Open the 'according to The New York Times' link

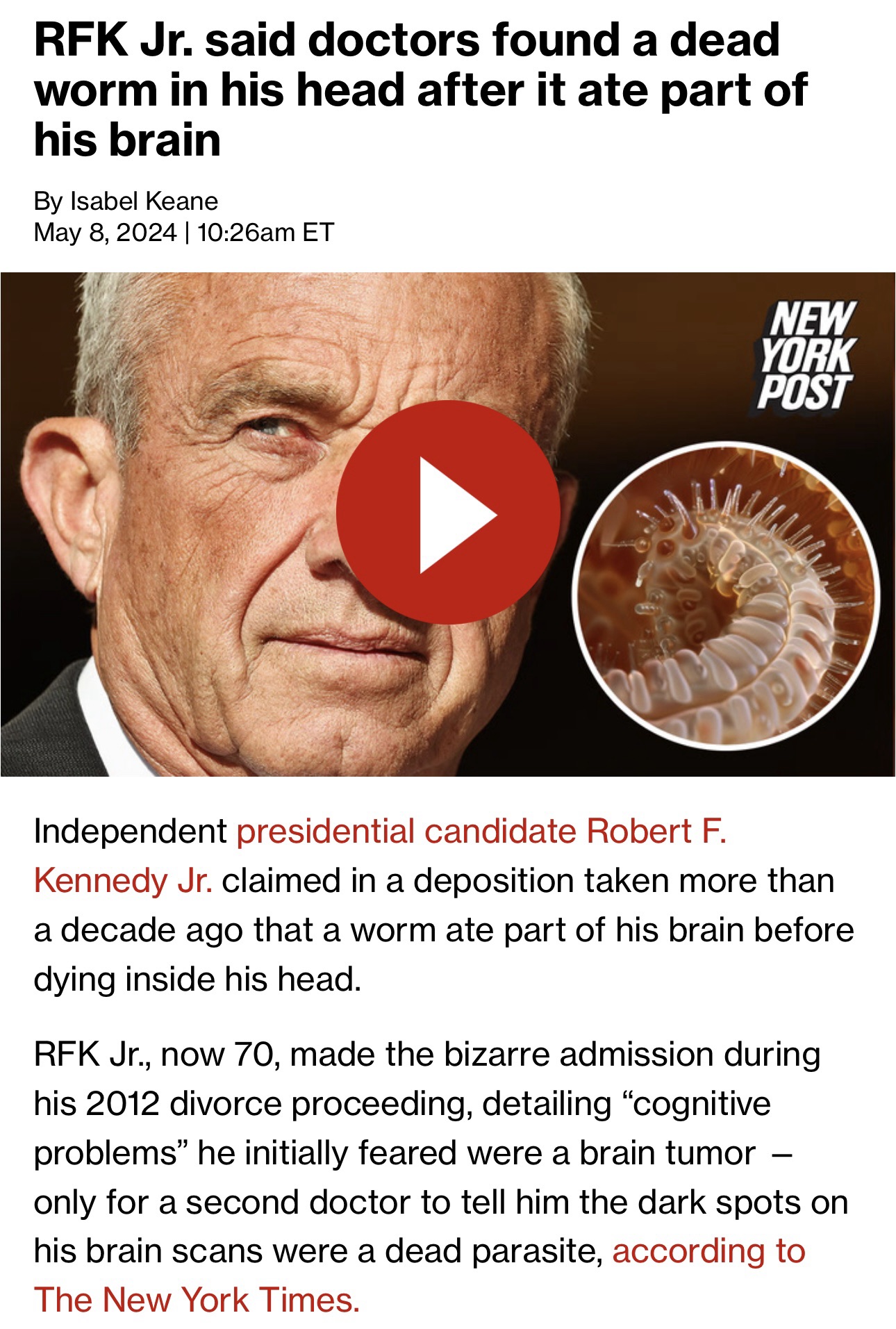[708, 1251]
